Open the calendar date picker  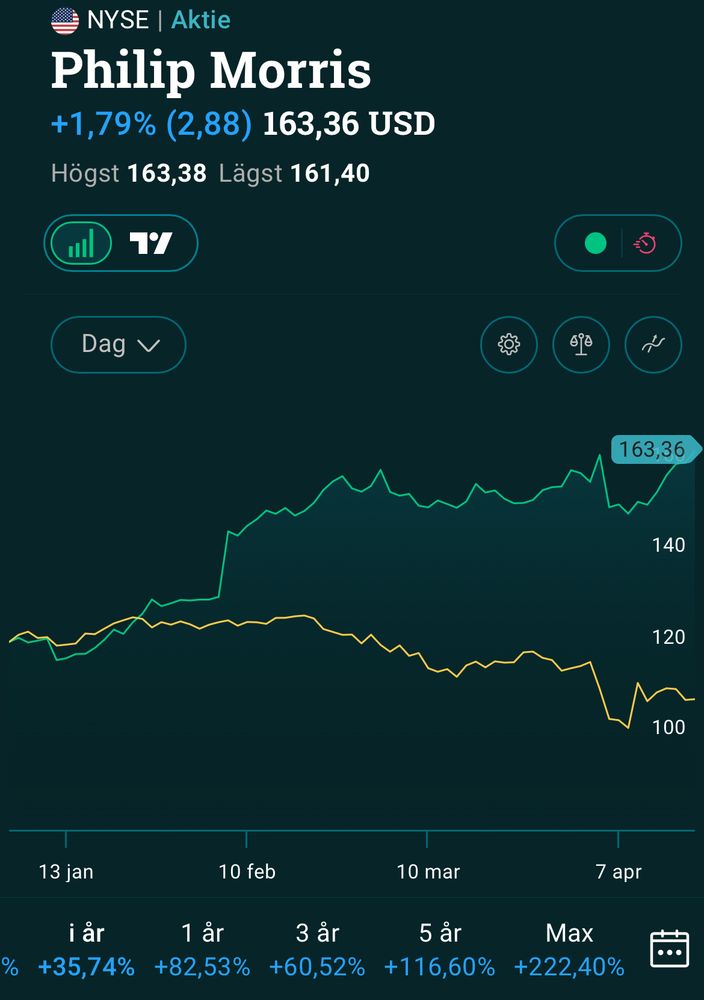(x=669, y=948)
